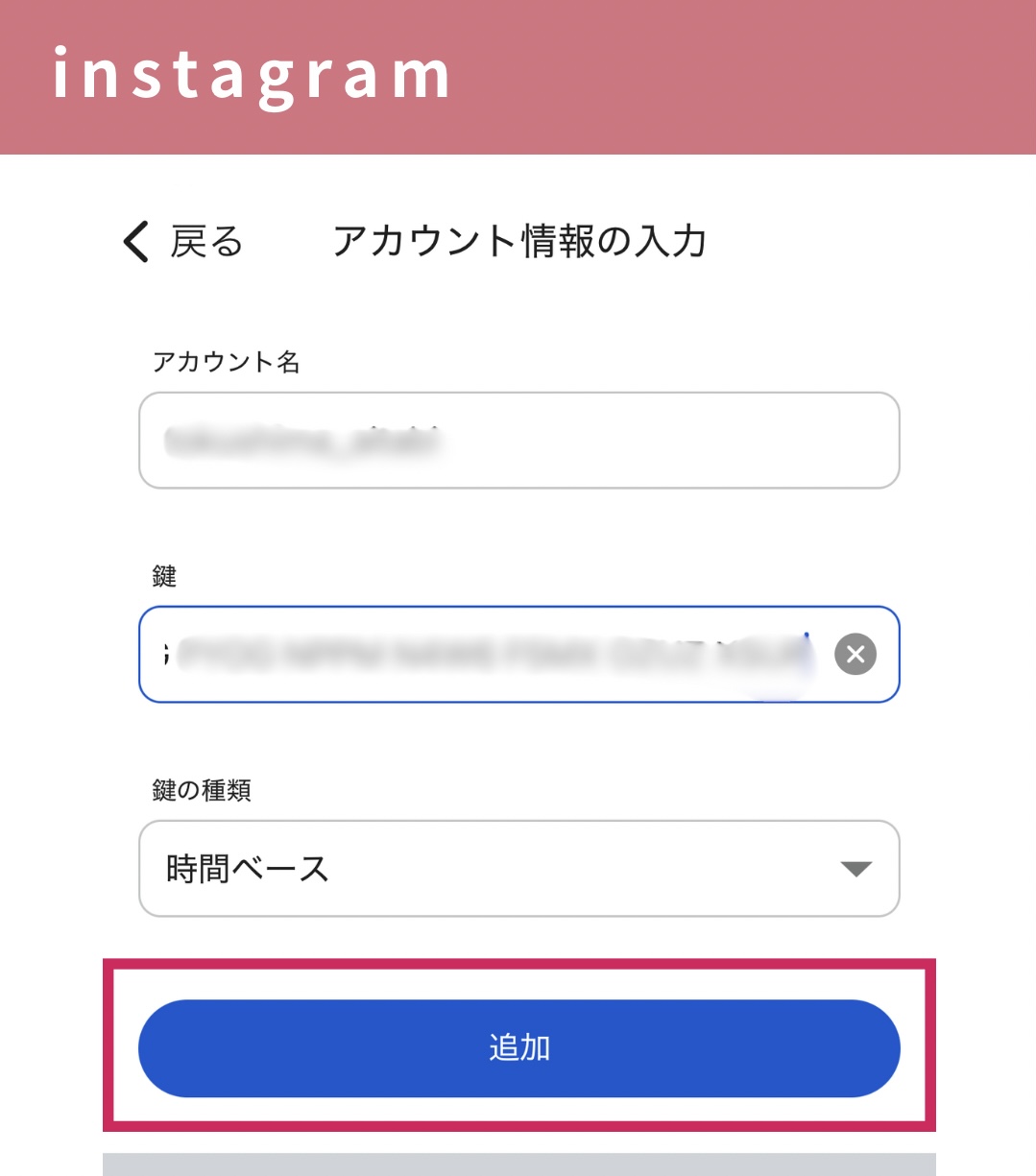Focus the 鍵 input field

pyautogui.click(x=480, y=655)
